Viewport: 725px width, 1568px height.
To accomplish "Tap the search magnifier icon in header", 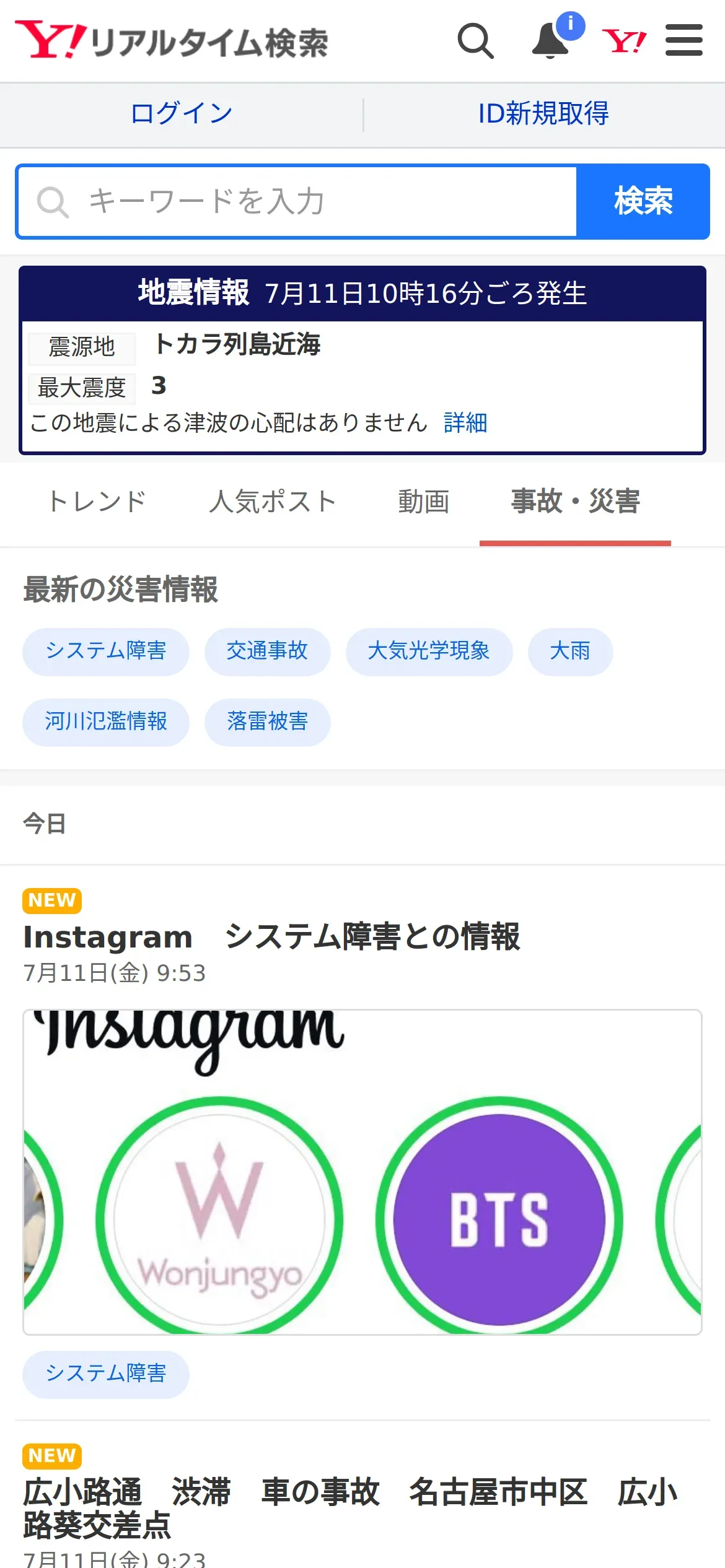I will pos(475,41).
